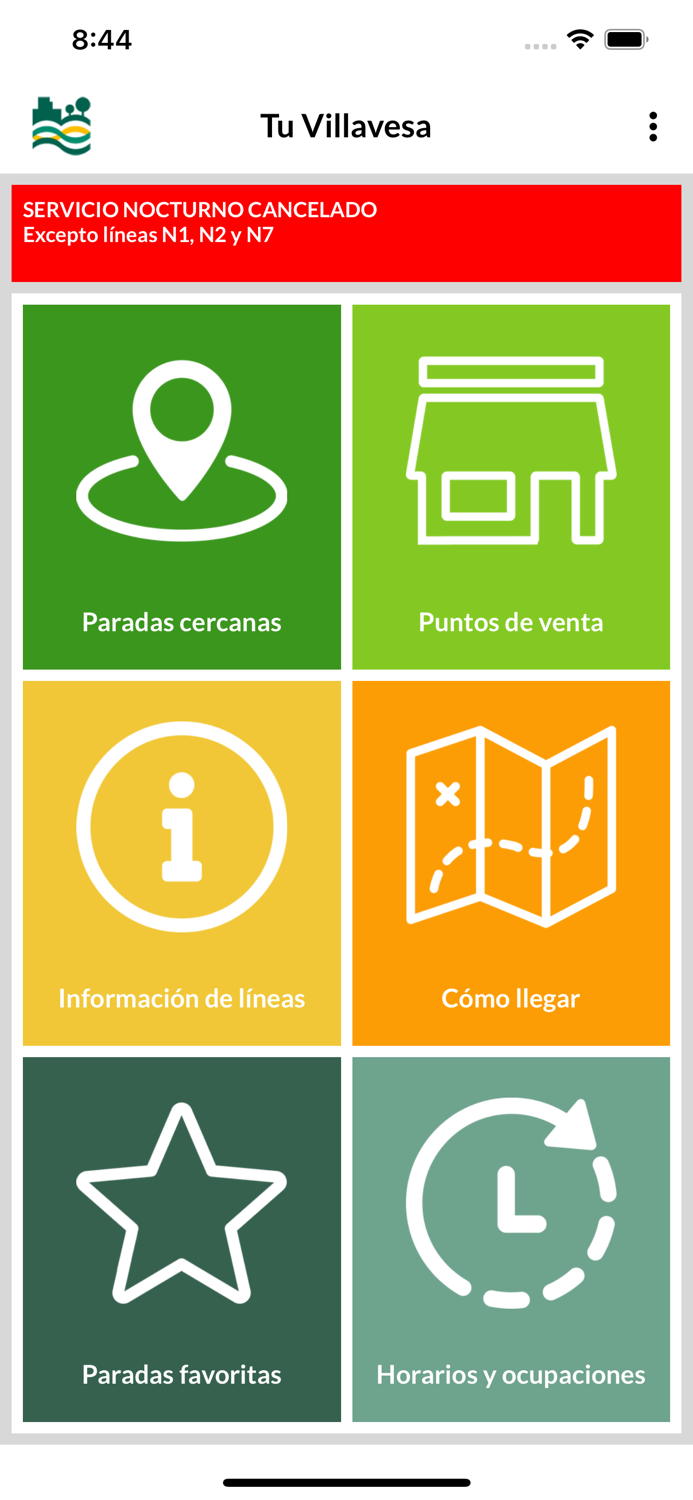Select Puntos de venta tile
The width and height of the screenshot is (693, 1500).
coord(511,487)
